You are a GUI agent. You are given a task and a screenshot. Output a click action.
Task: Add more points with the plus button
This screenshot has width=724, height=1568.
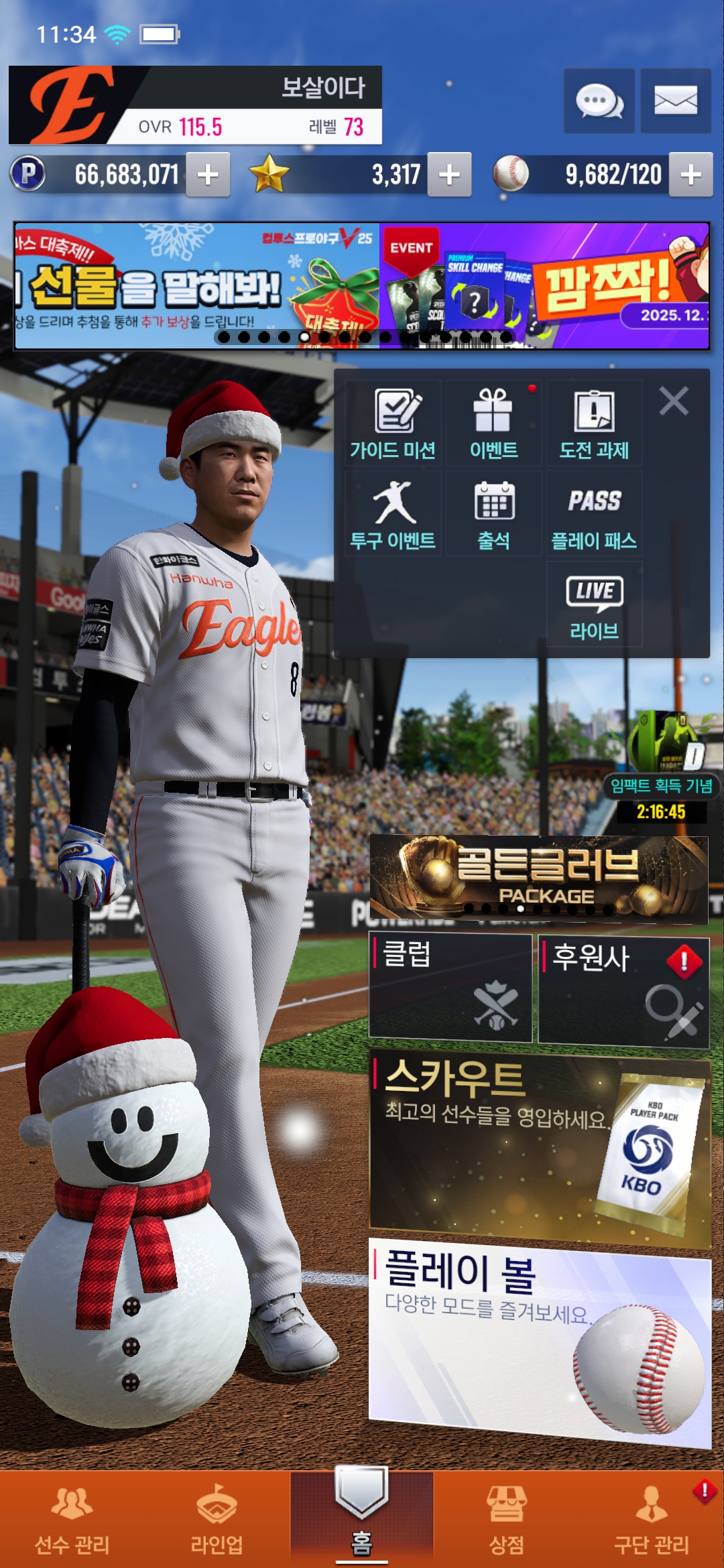click(208, 175)
